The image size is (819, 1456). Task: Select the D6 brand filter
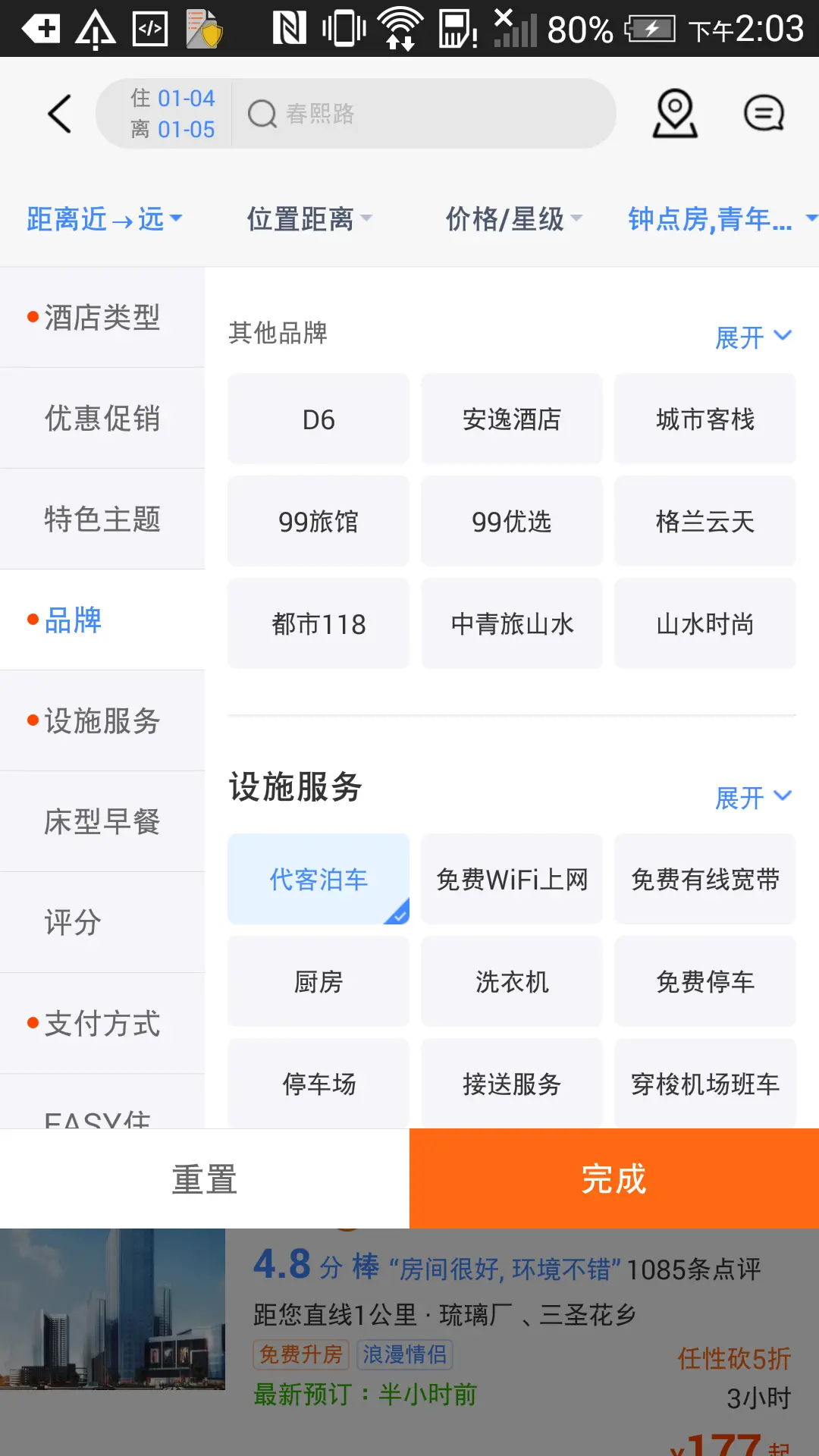click(318, 418)
